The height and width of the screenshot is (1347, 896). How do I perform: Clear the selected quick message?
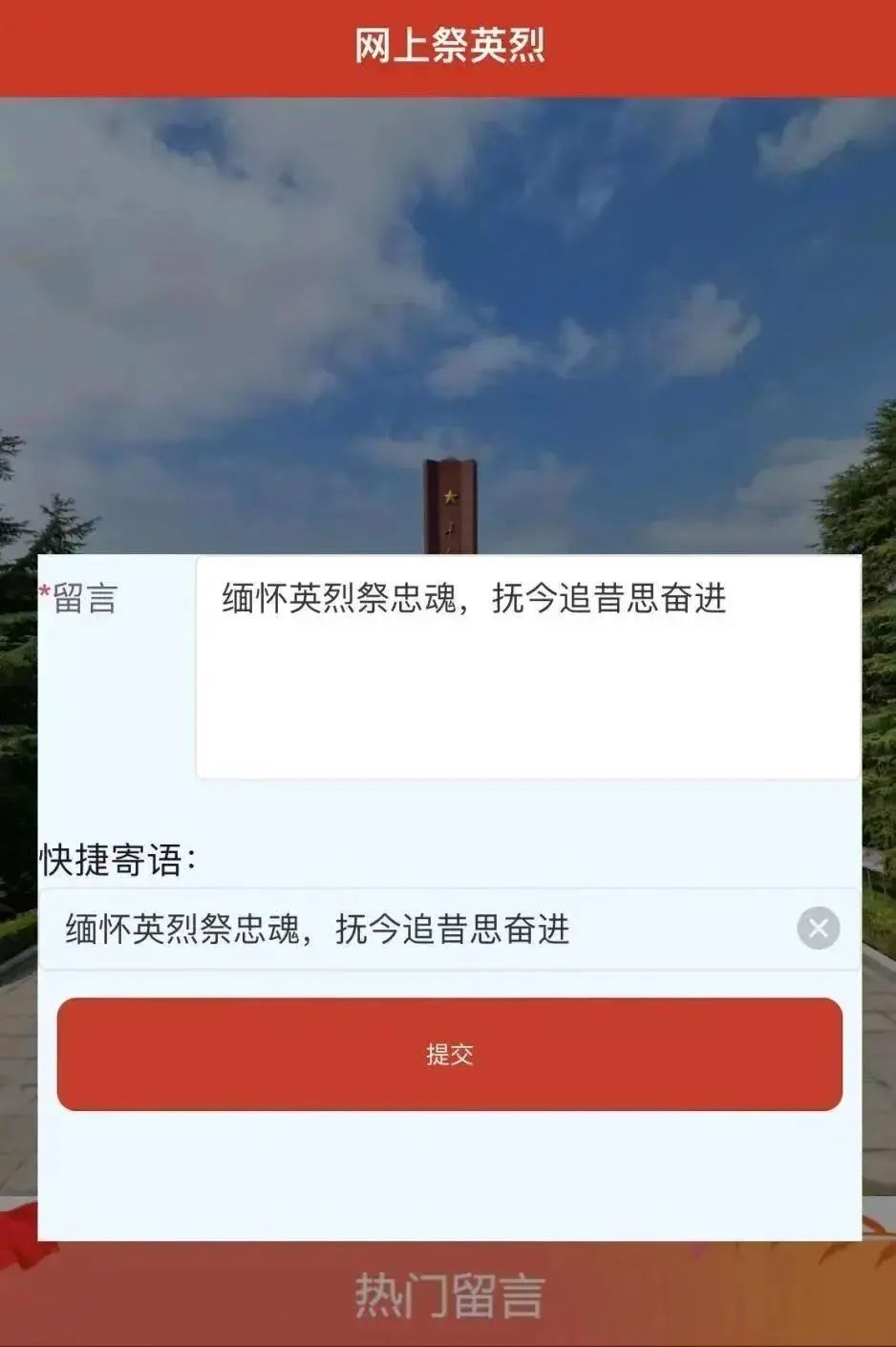coord(818,929)
